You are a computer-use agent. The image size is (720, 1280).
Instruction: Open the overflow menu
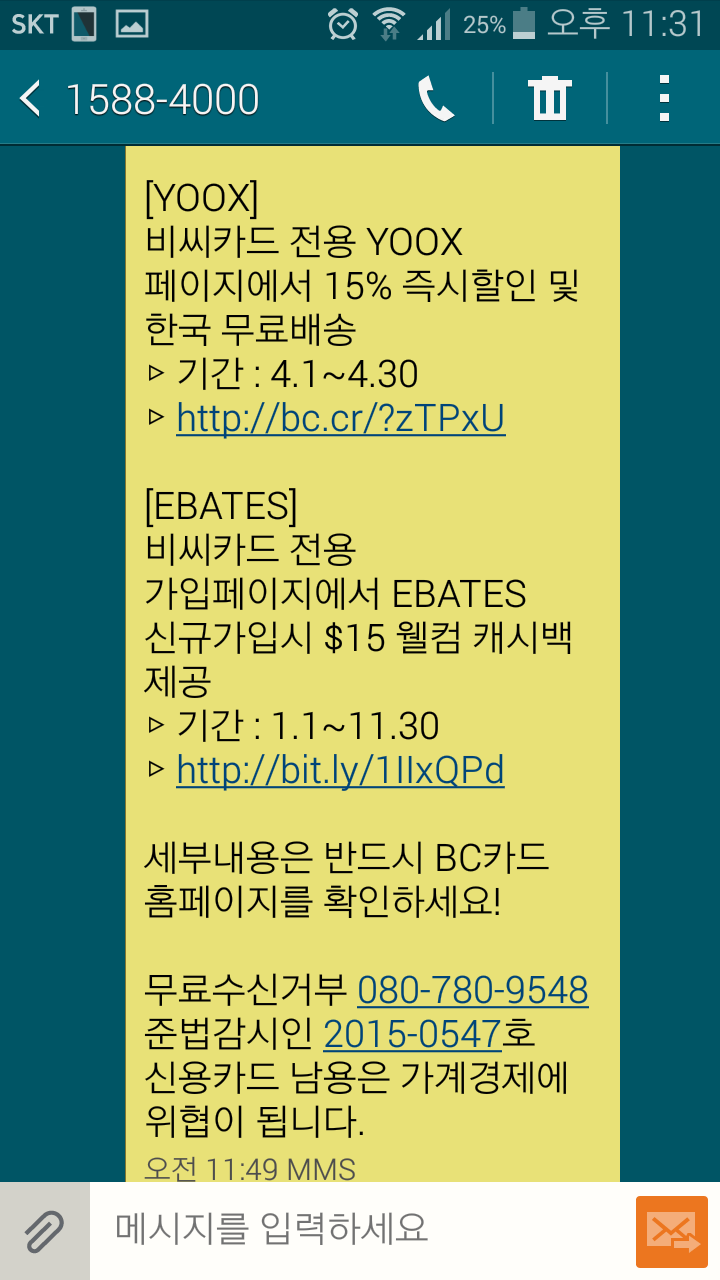[663, 99]
